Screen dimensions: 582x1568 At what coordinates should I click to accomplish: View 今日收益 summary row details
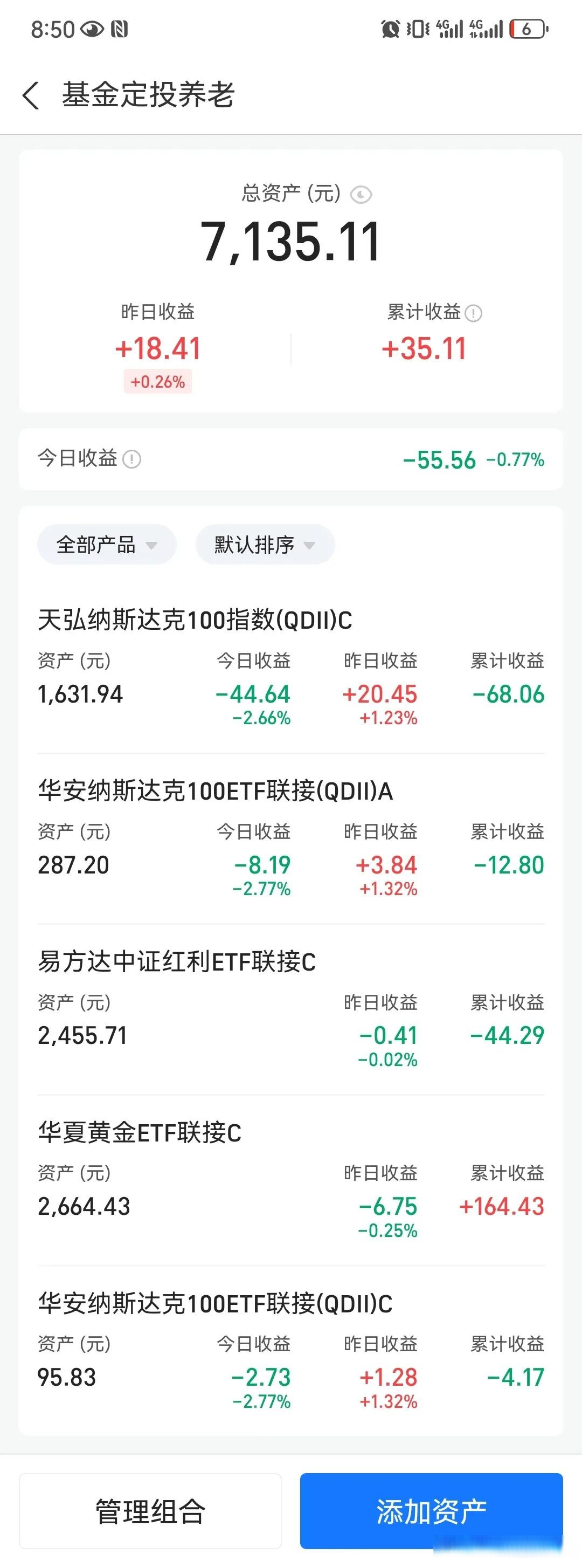(290, 459)
